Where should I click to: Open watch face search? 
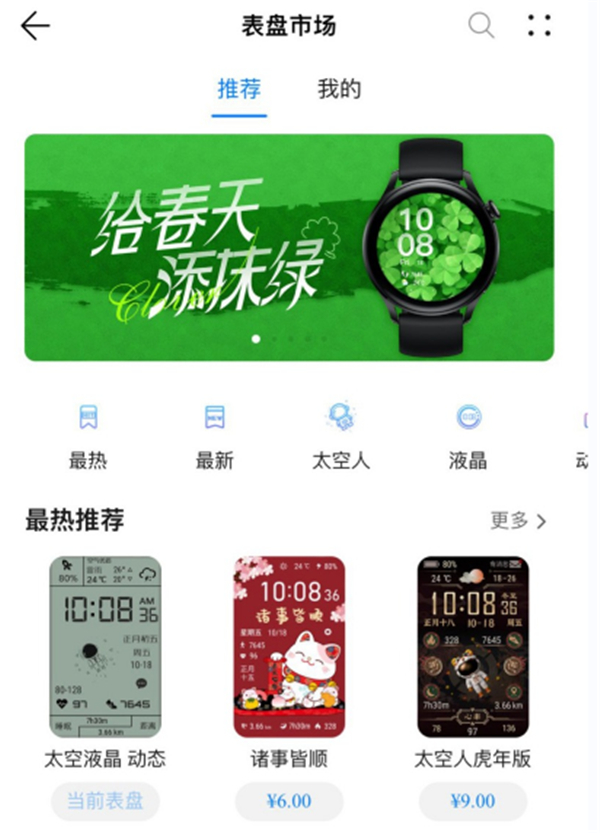coord(481,26)
